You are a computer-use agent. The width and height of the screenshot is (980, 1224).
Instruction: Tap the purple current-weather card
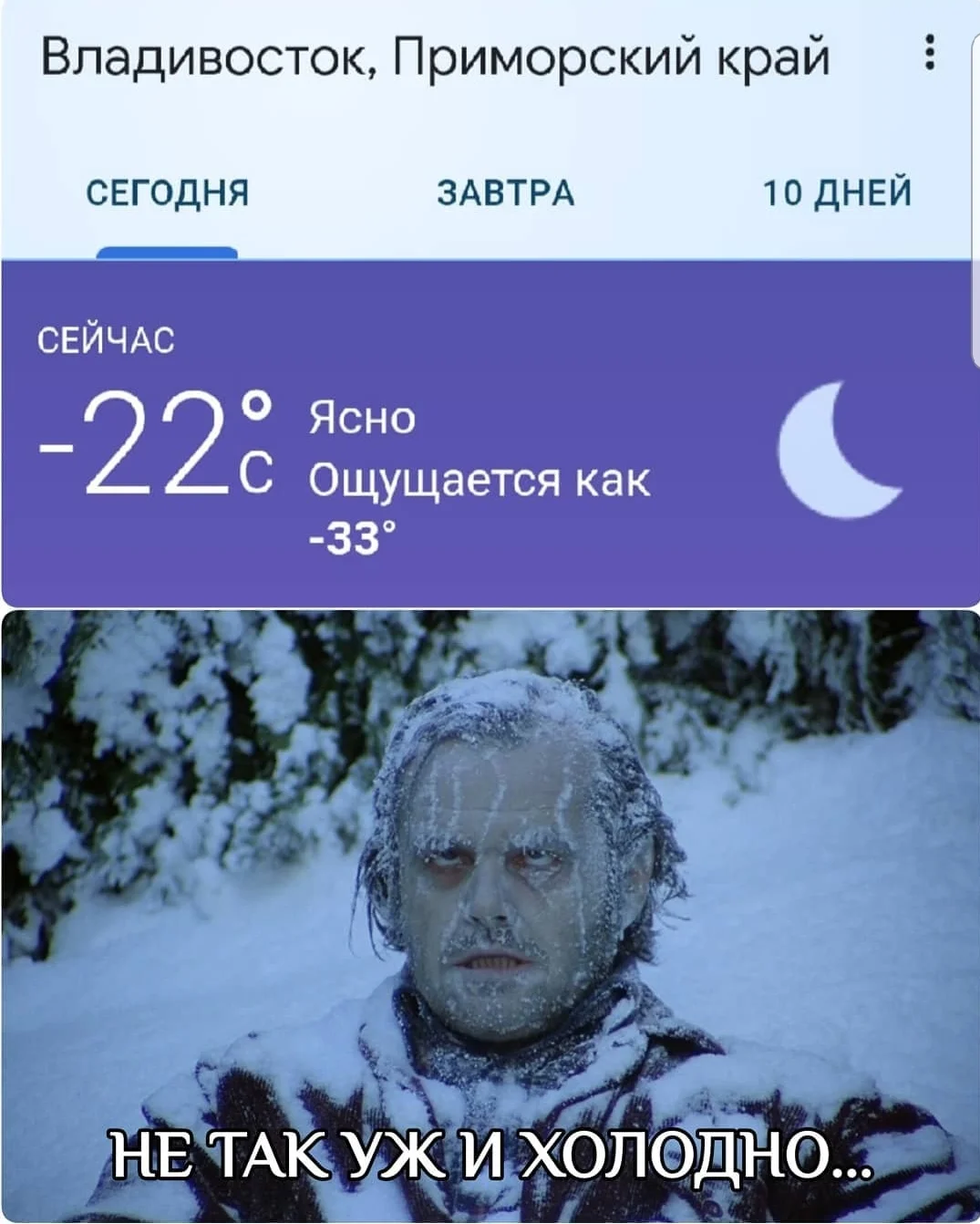pos(638,565)
